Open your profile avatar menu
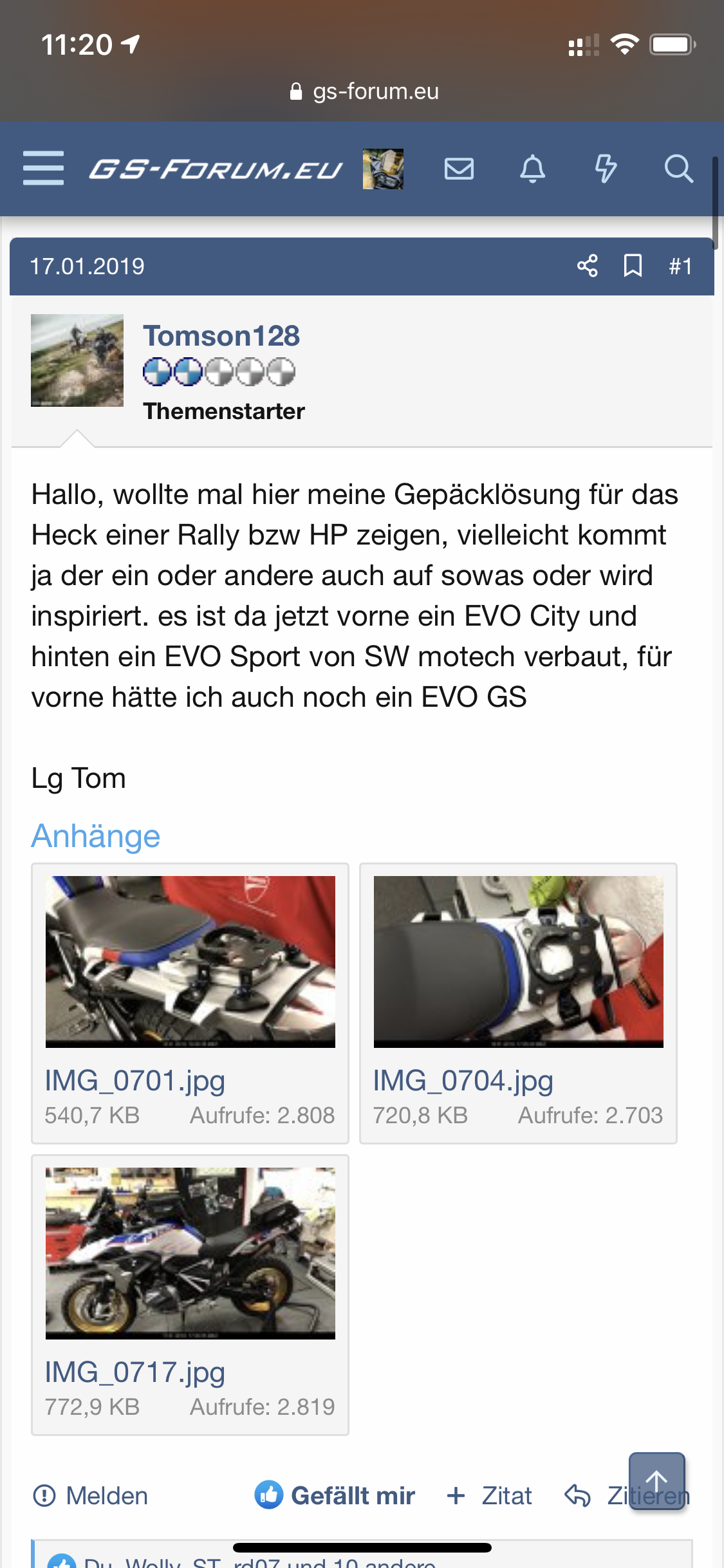The height and width of the screenshot is (1568, 724). pos(383,169)
